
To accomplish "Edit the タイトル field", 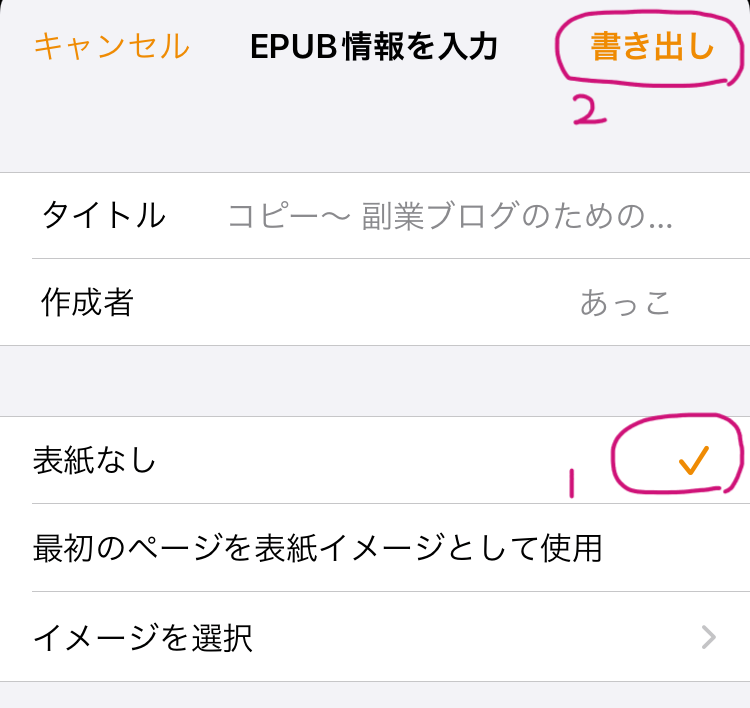I will (x=450, y=215).
